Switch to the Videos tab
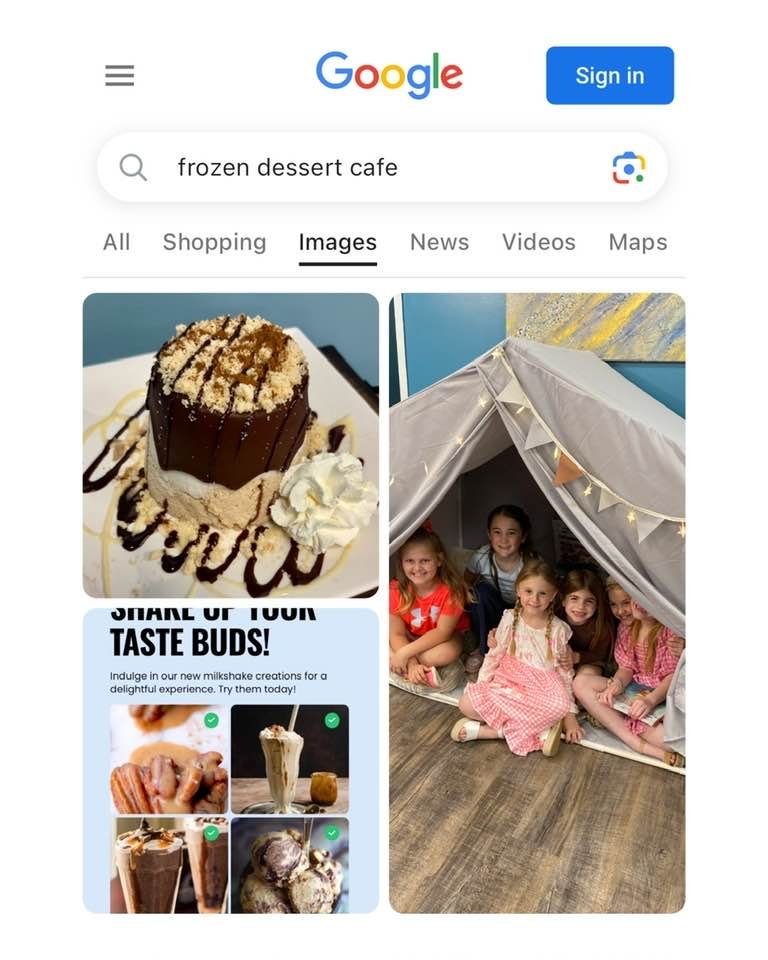This screenshot has height=960, width=768. point(538,242)
